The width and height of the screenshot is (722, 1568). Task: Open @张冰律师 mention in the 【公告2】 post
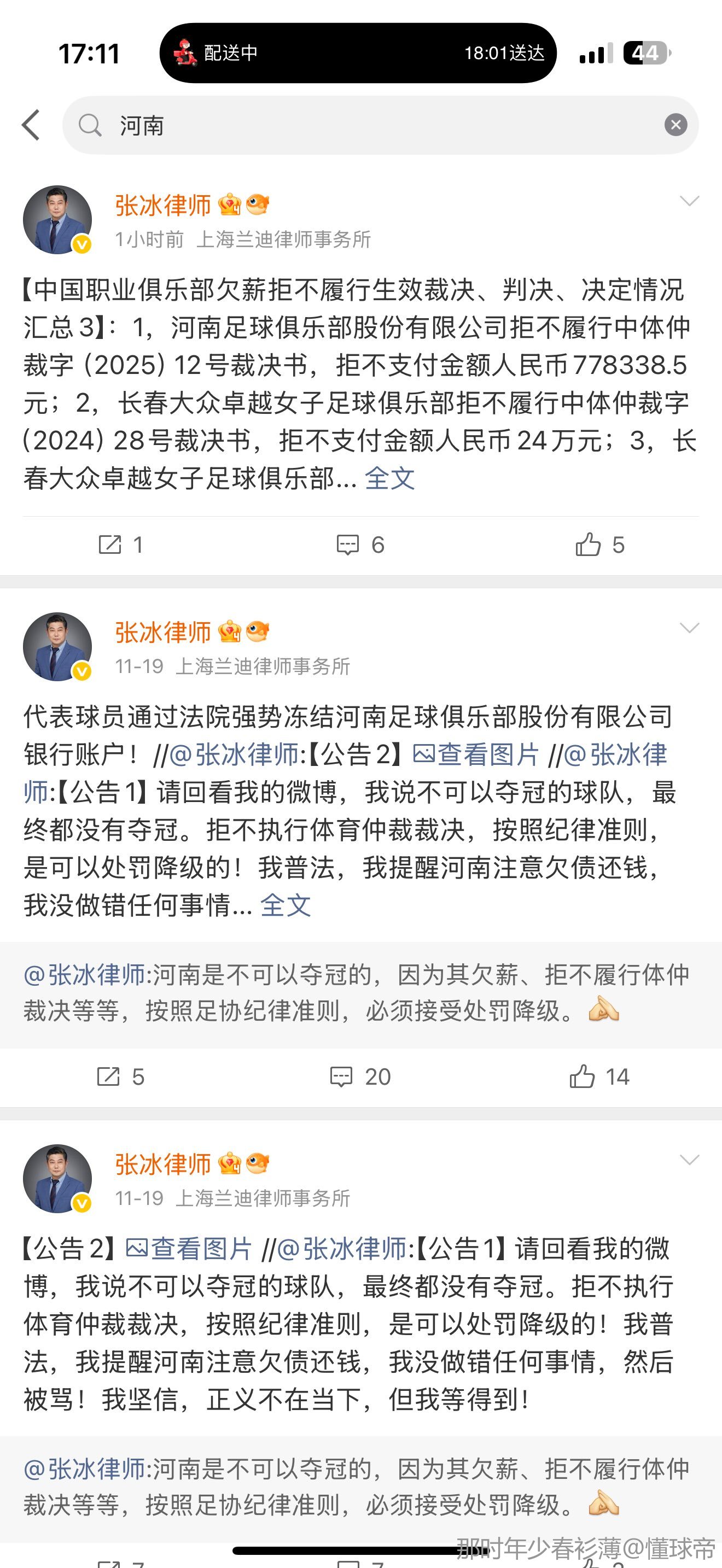tap(342, 1249)
